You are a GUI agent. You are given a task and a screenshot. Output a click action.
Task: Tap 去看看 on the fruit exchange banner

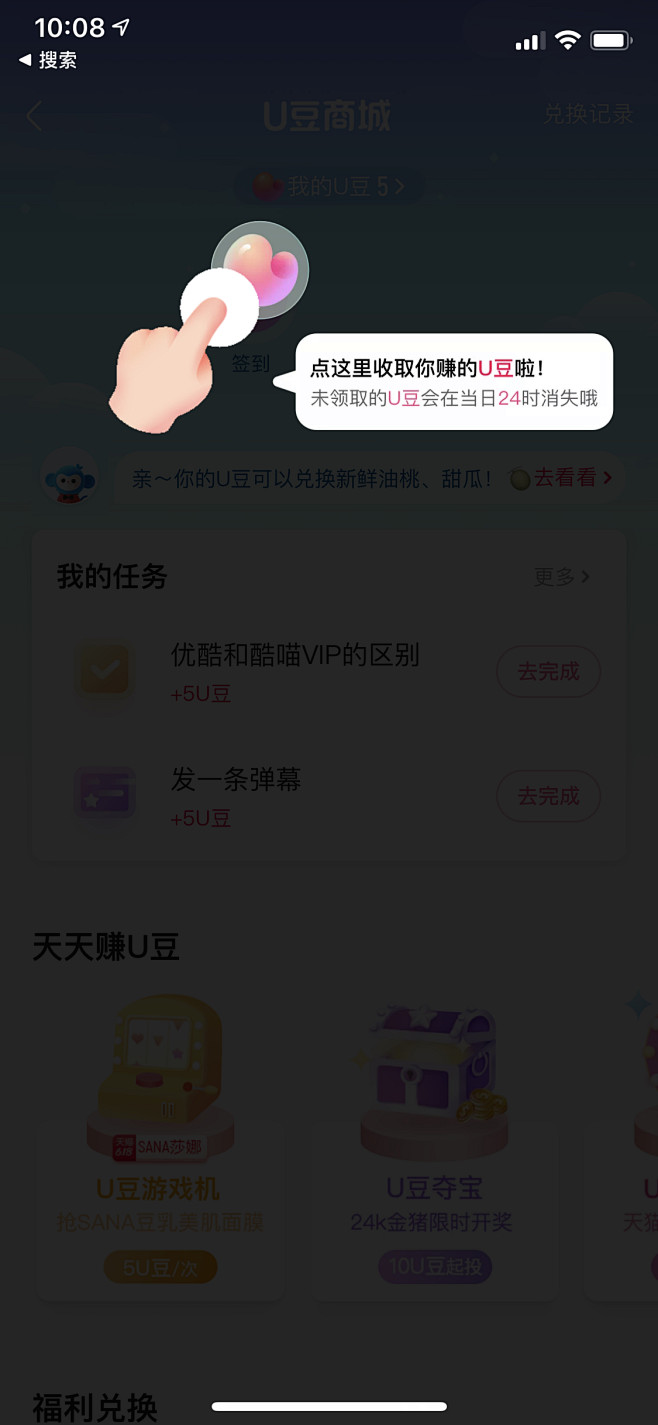point(572,478)
